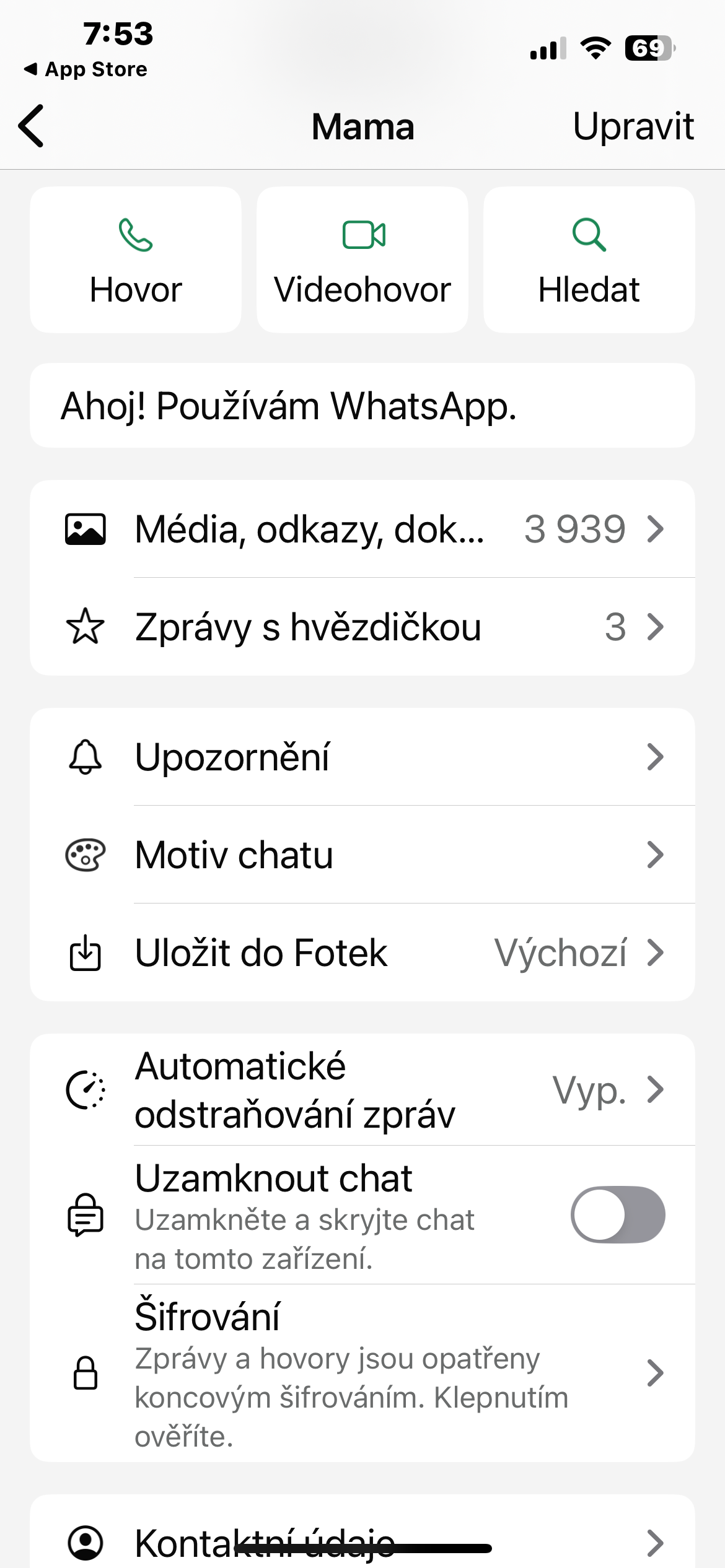
Task: Open Upozornění notification settings
Action: click(x=362, y=757)
